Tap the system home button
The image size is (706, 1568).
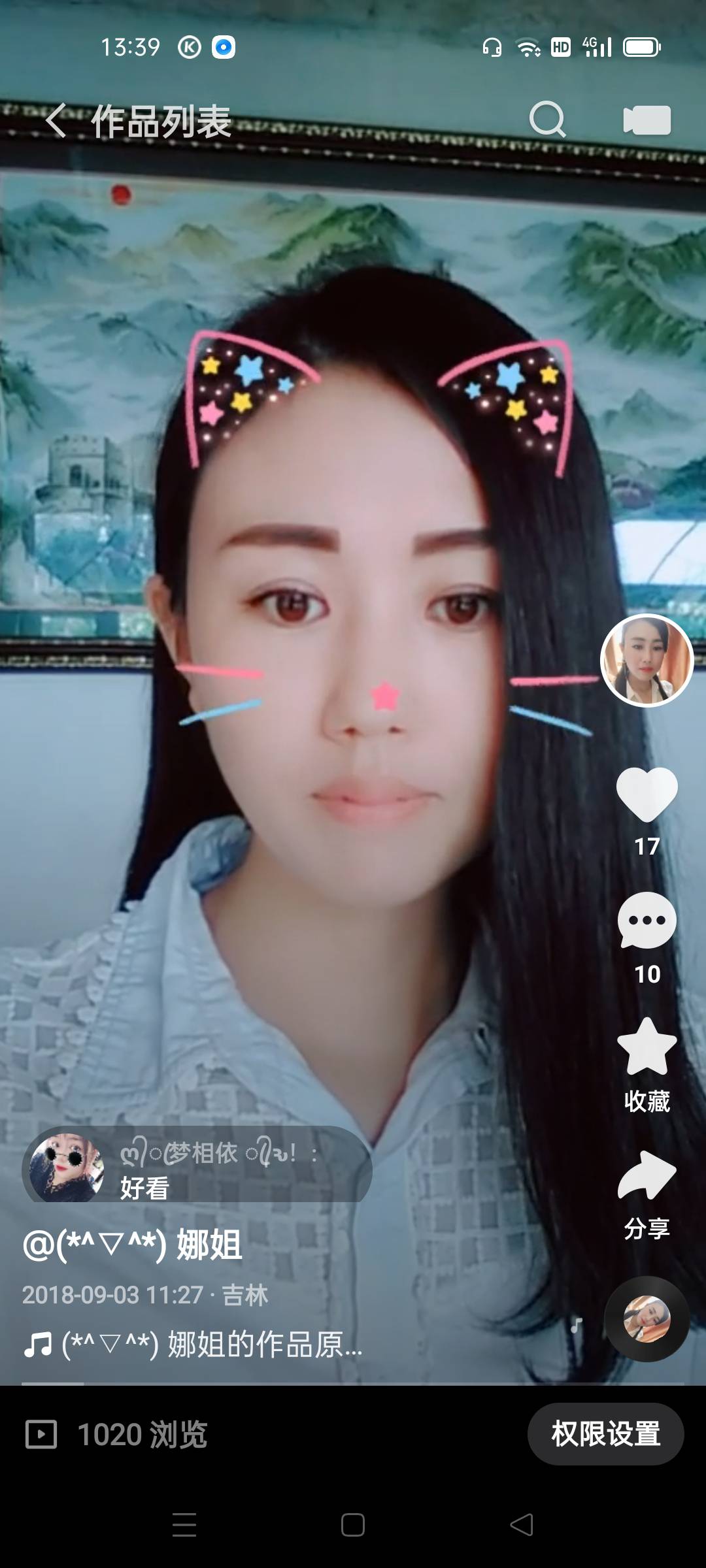[353, 1525]
